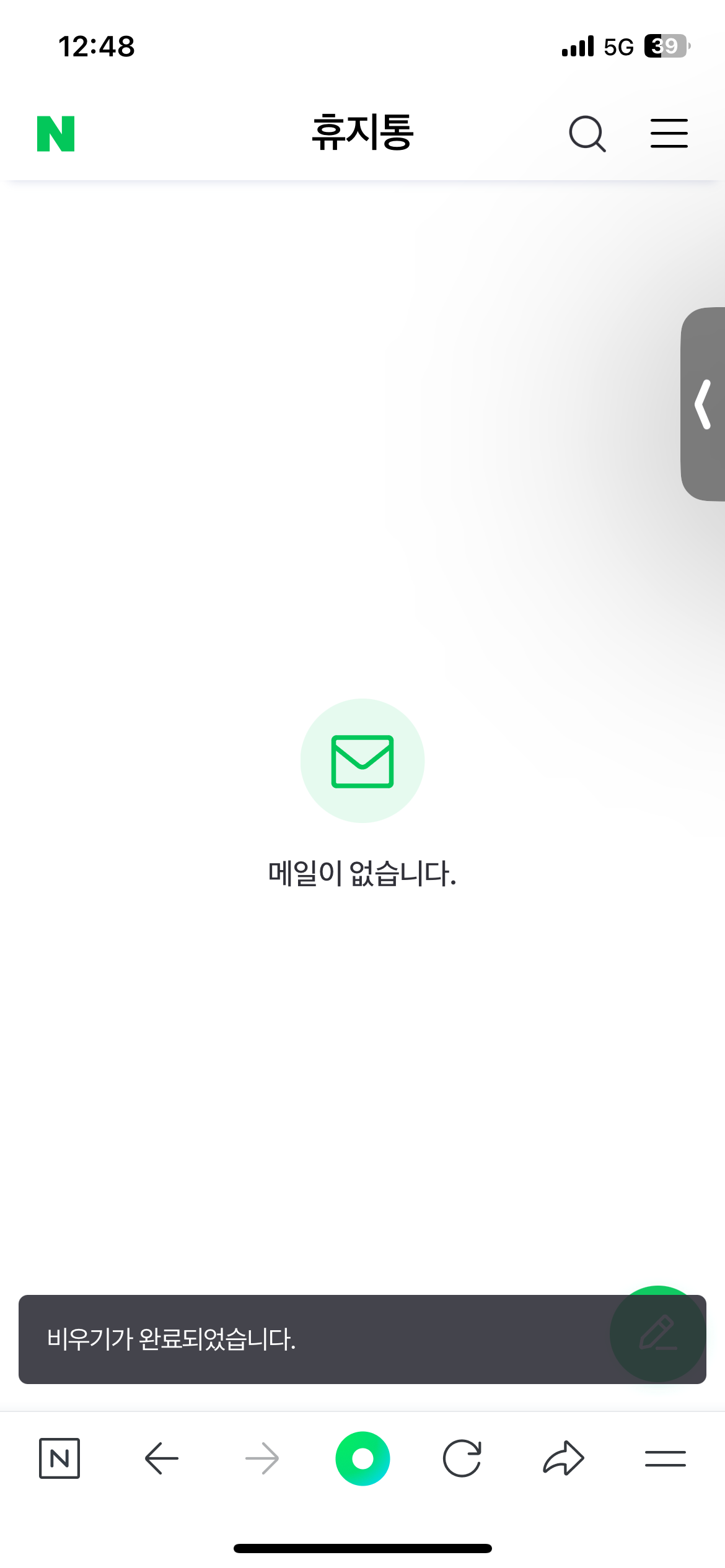Compose a new mail with pencil button
725x1568 pixels.
point(657,1333)
